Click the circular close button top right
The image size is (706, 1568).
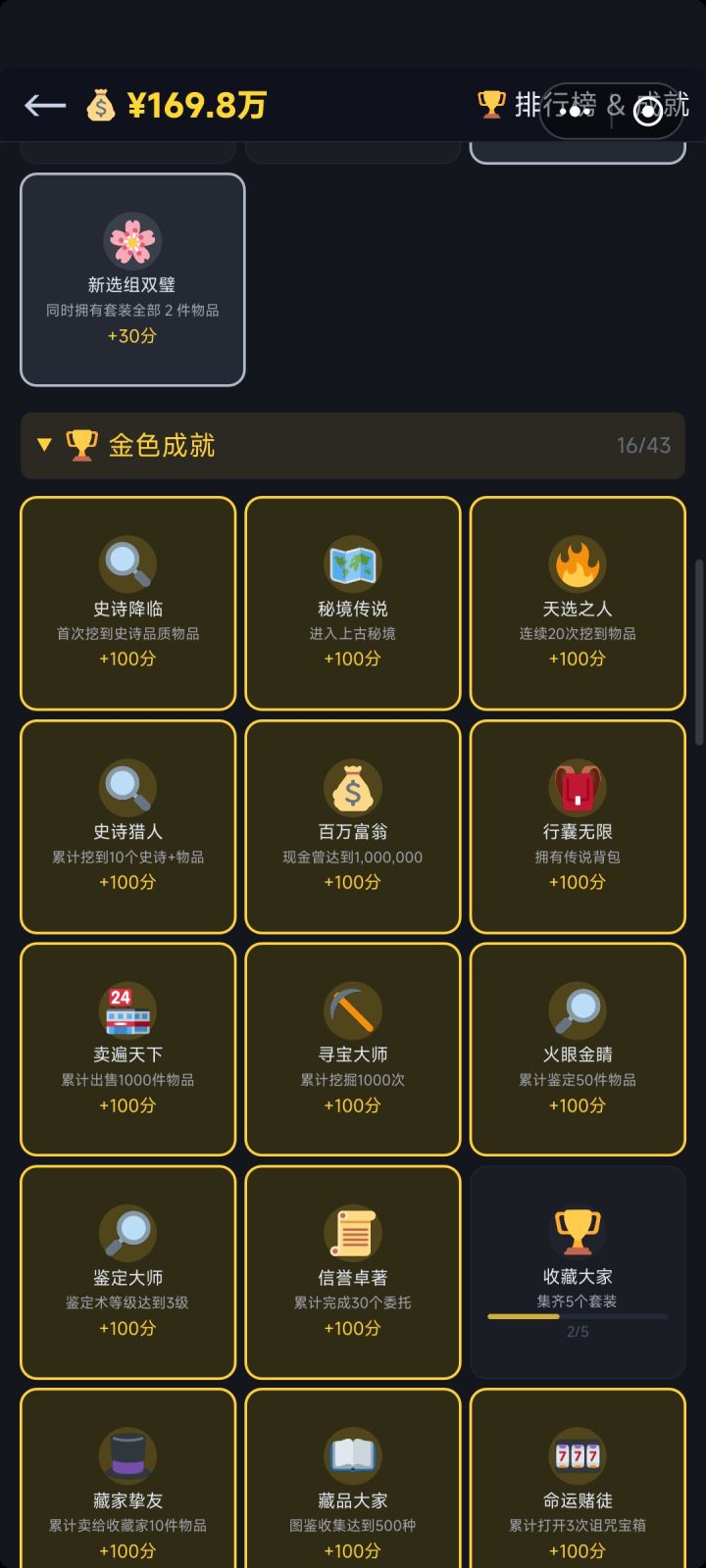(647, 113)
